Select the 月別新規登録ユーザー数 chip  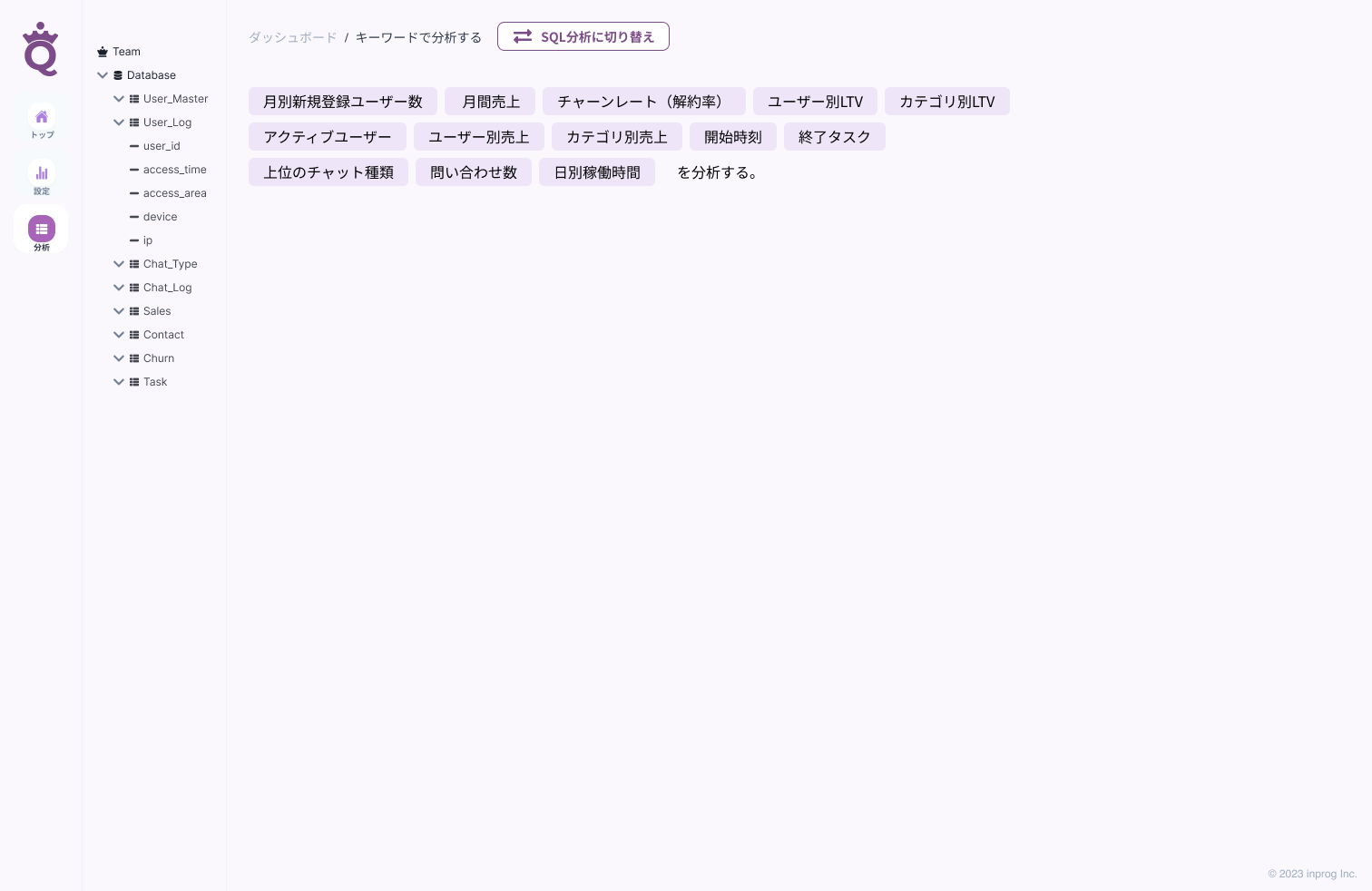coord(342,102)
